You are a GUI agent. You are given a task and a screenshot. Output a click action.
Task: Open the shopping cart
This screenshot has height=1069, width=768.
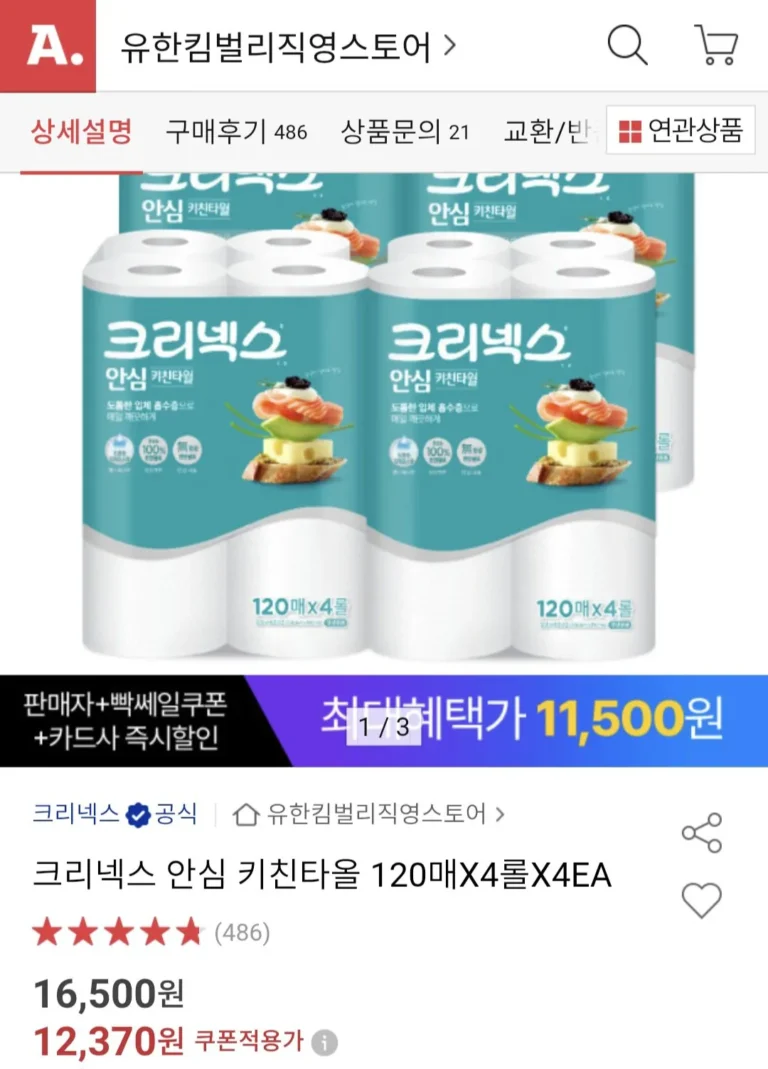716,46
